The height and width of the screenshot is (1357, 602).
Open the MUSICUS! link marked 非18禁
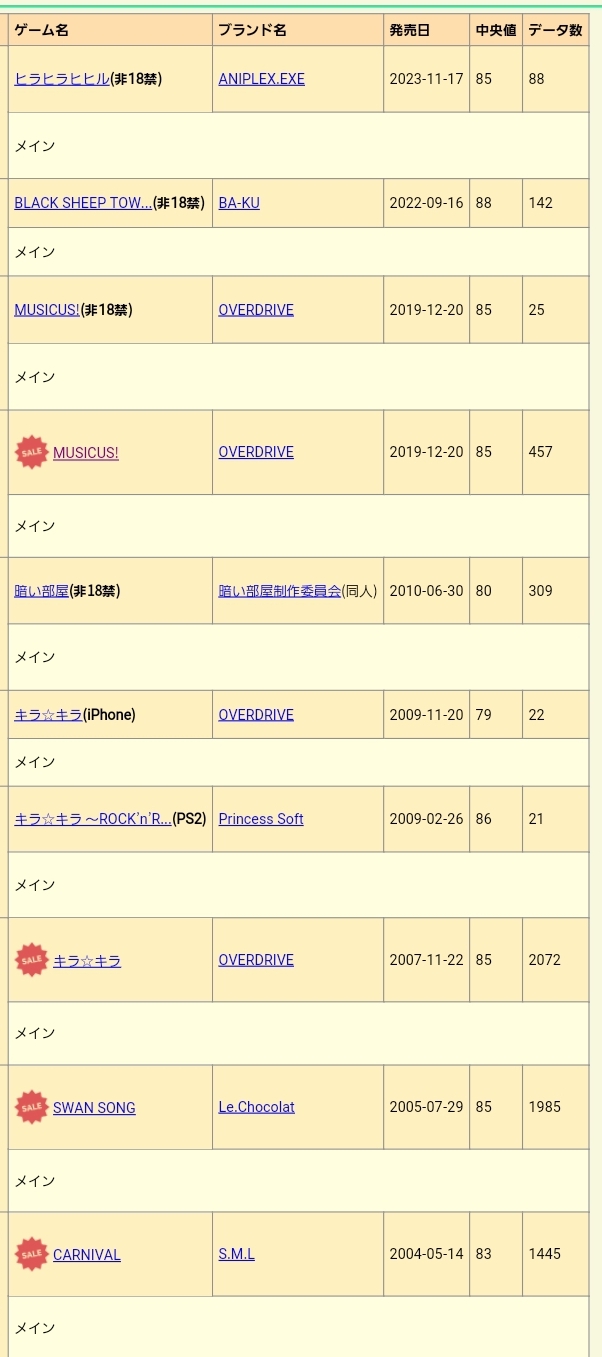point(46,310)
